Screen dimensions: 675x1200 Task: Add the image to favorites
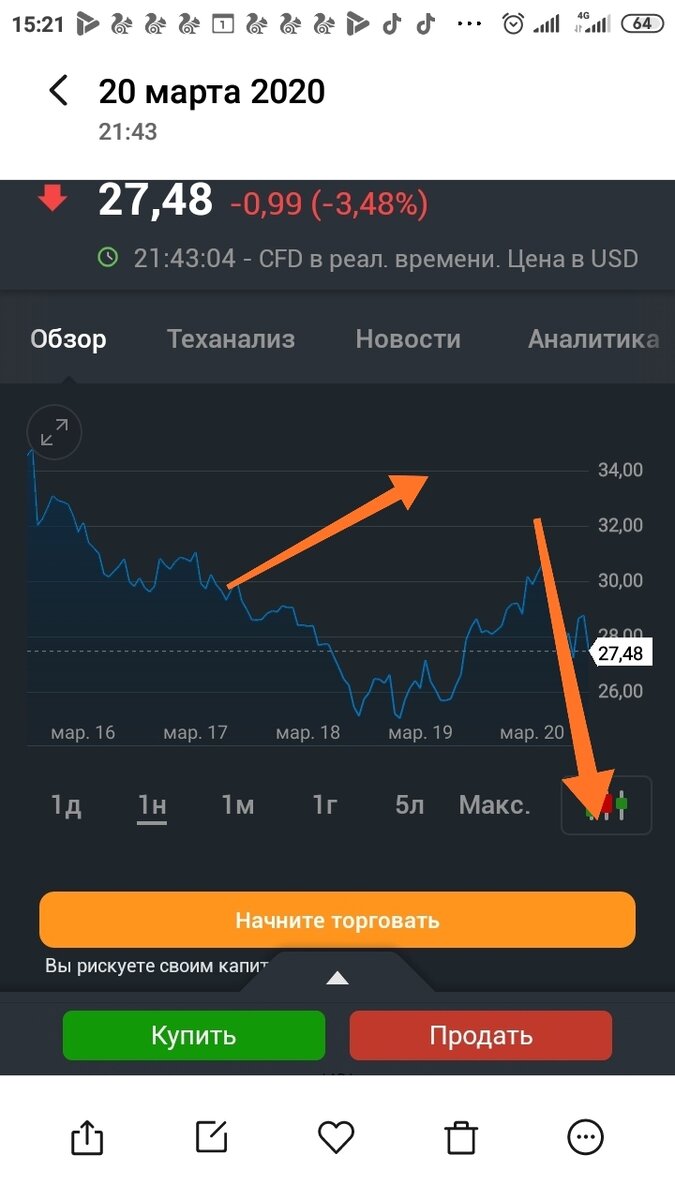[337, 1137]
